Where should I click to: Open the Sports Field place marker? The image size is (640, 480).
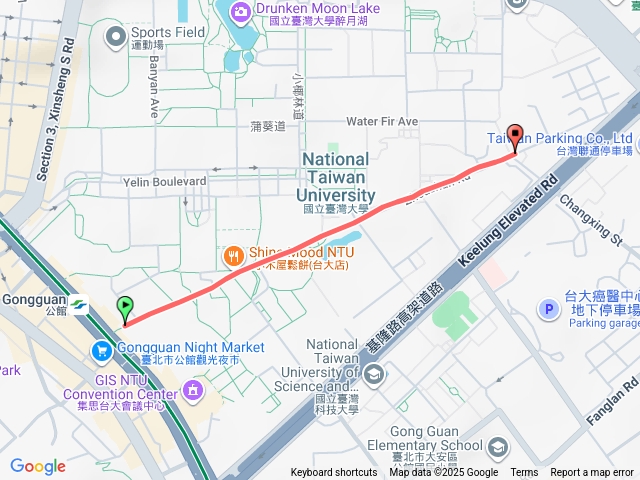(116, 37)
